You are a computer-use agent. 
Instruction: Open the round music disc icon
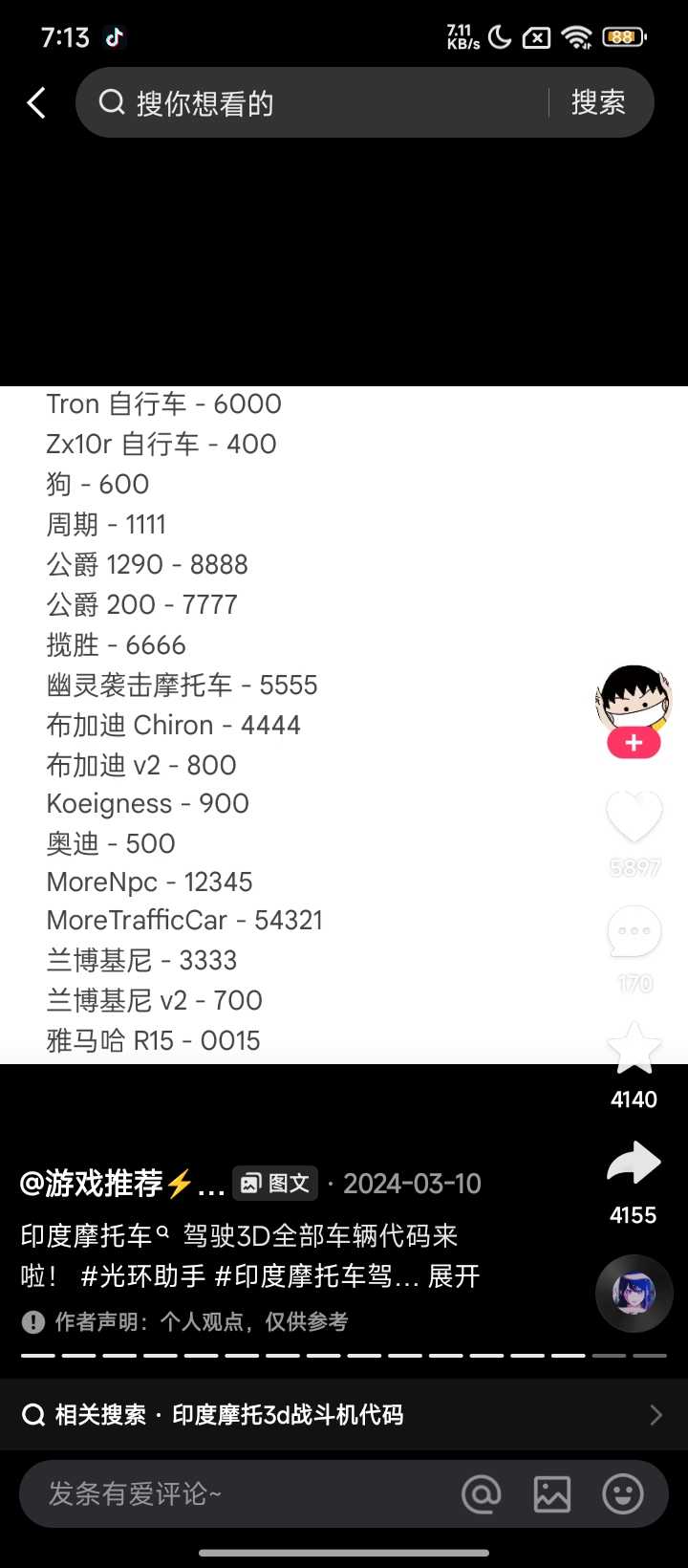click(x=634, y=1294)
